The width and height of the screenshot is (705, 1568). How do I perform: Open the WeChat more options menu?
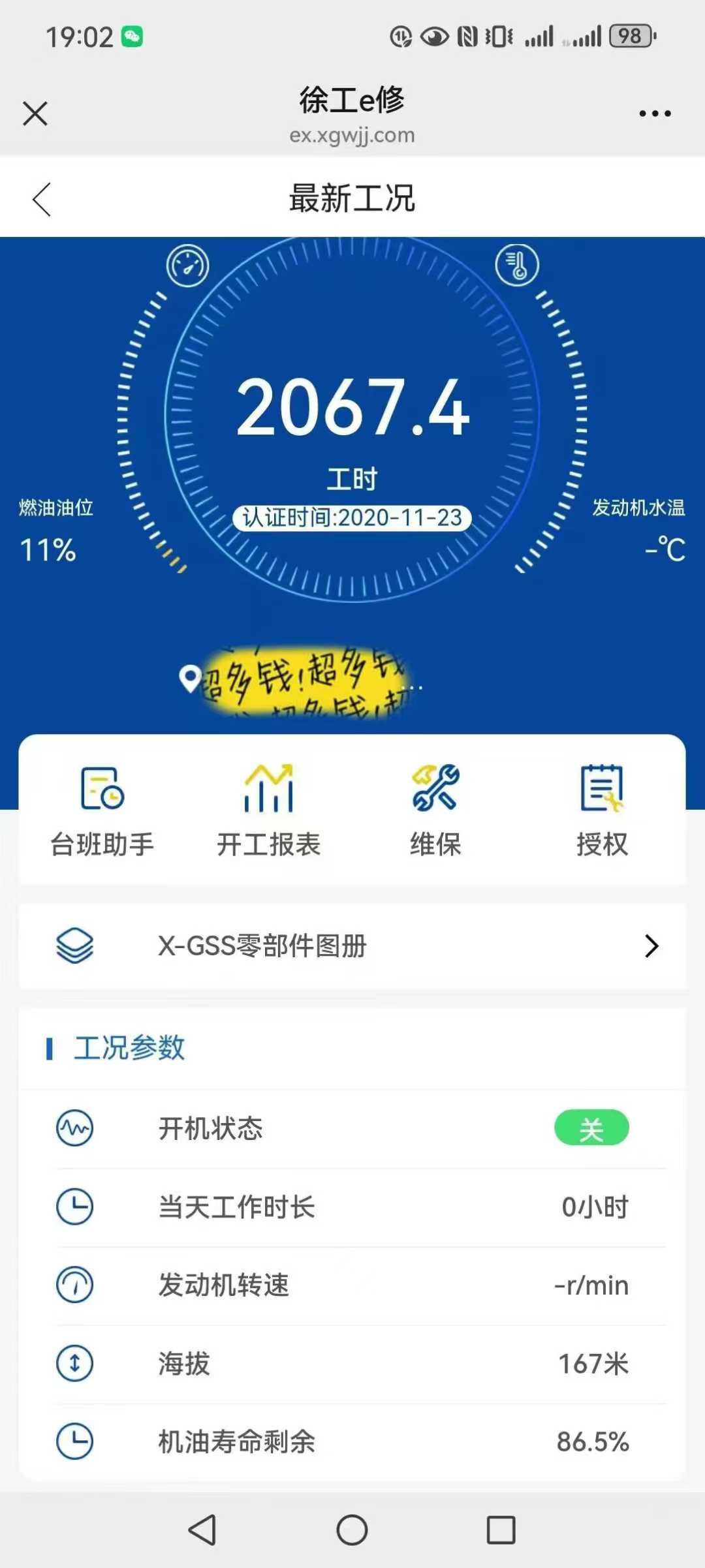coord(655,112)
